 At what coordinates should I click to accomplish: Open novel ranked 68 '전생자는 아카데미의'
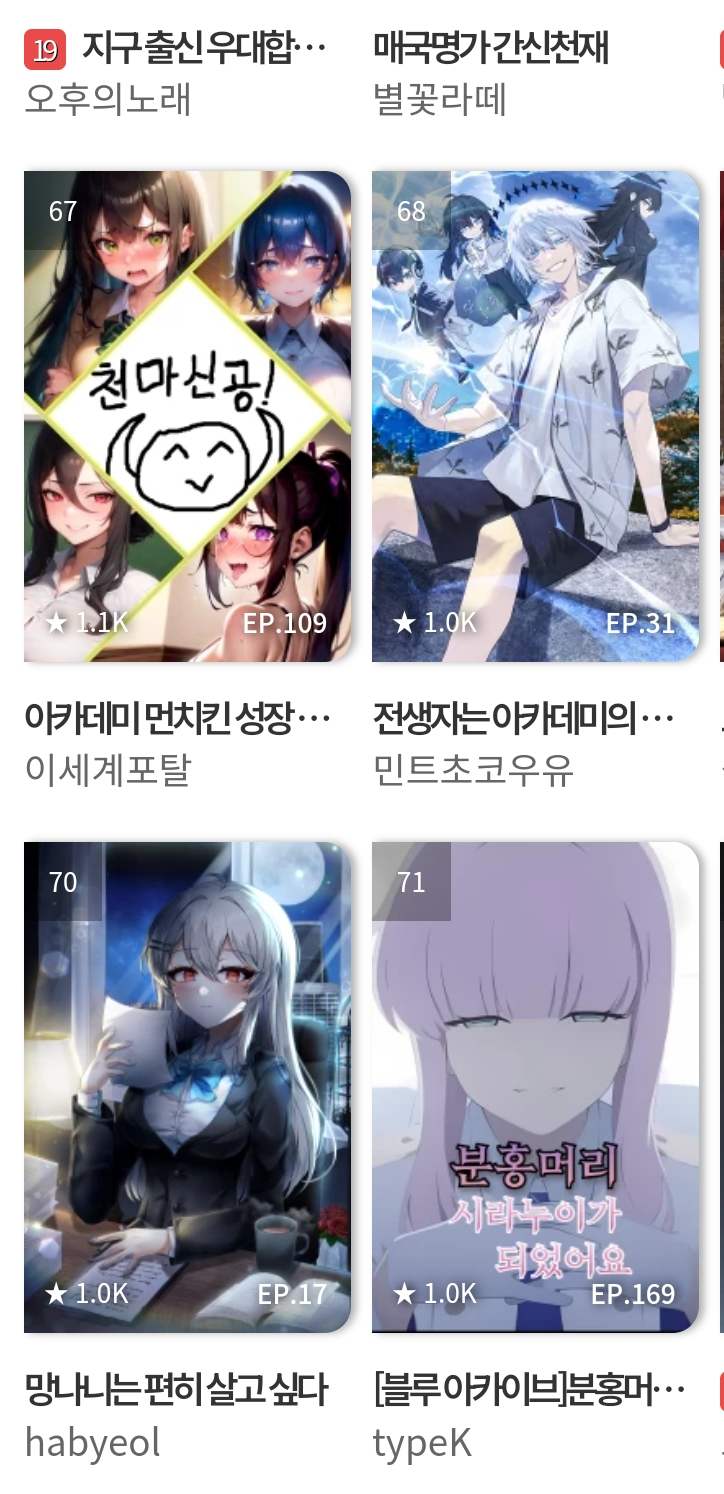point(535,416)
